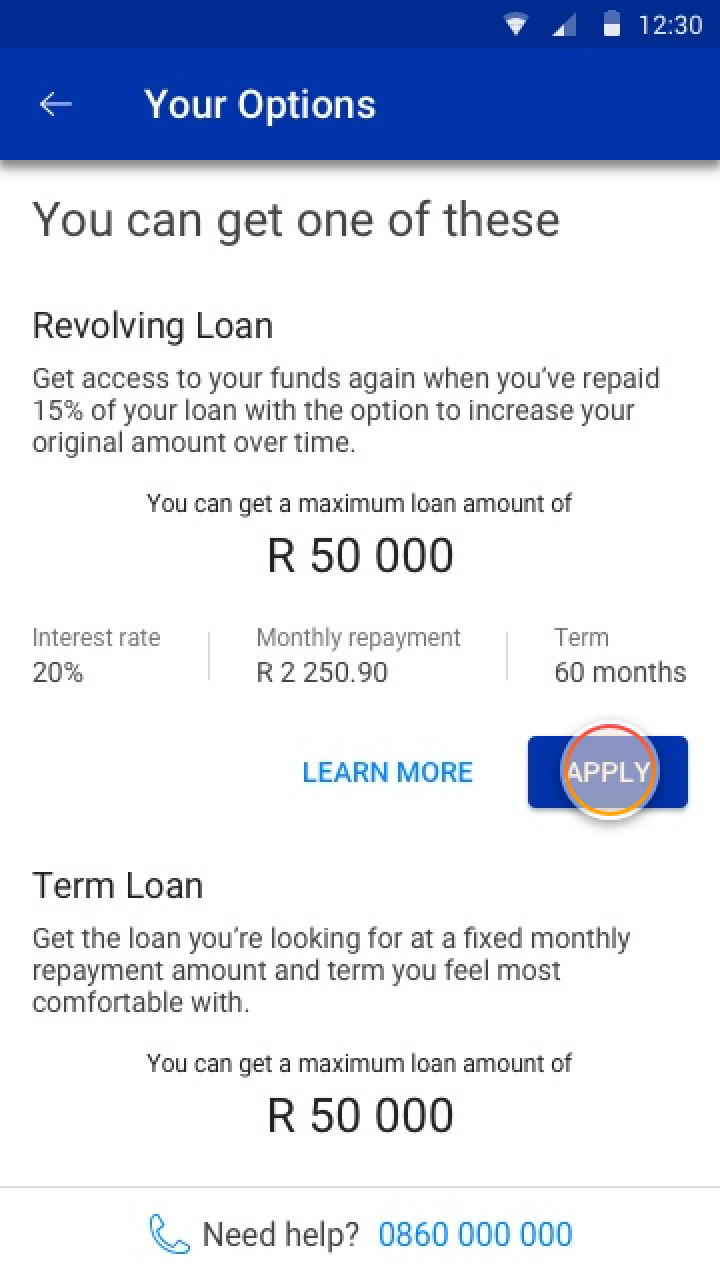Select the back navigation arrow

pos(55,103)
